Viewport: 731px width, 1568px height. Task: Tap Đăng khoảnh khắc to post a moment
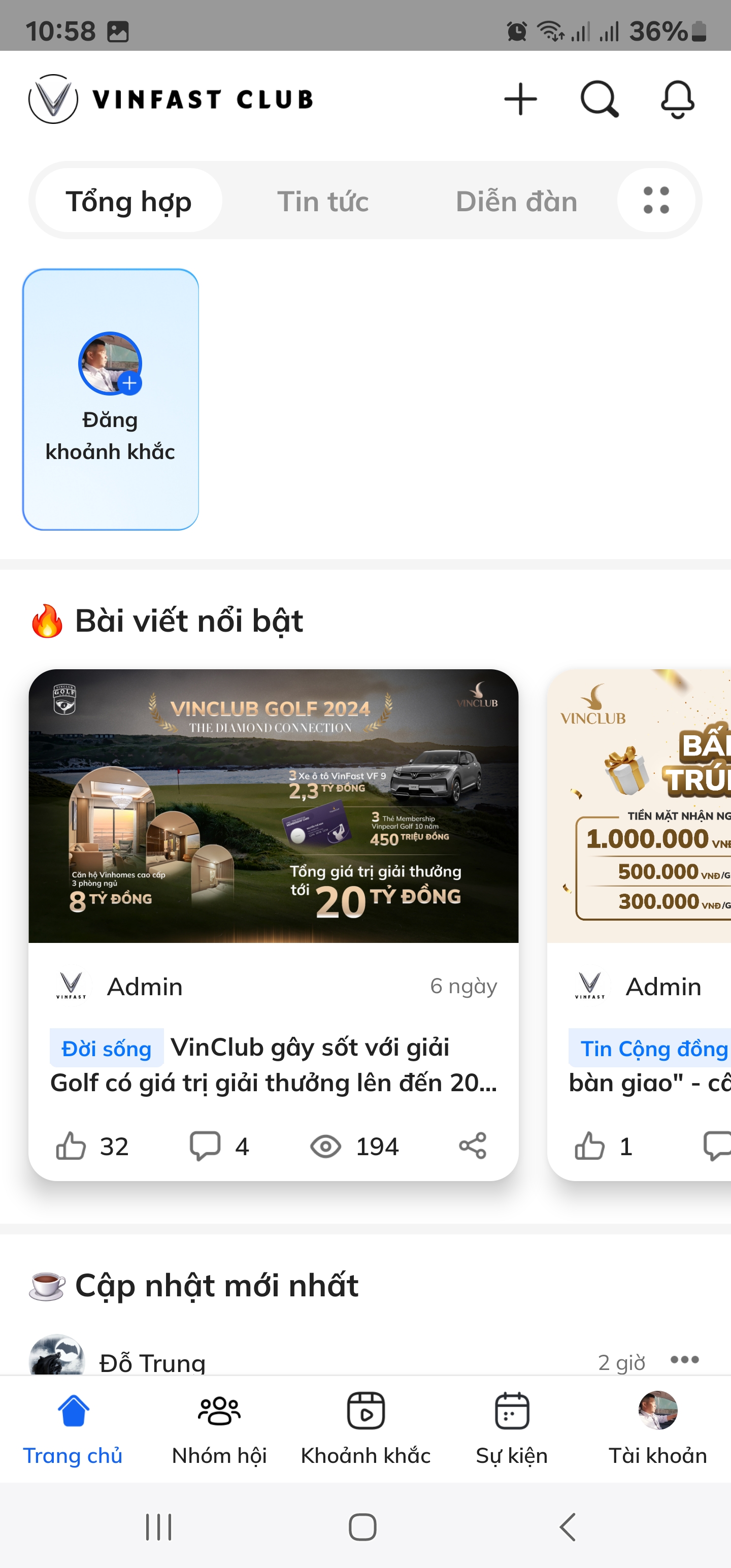(110, 399)
